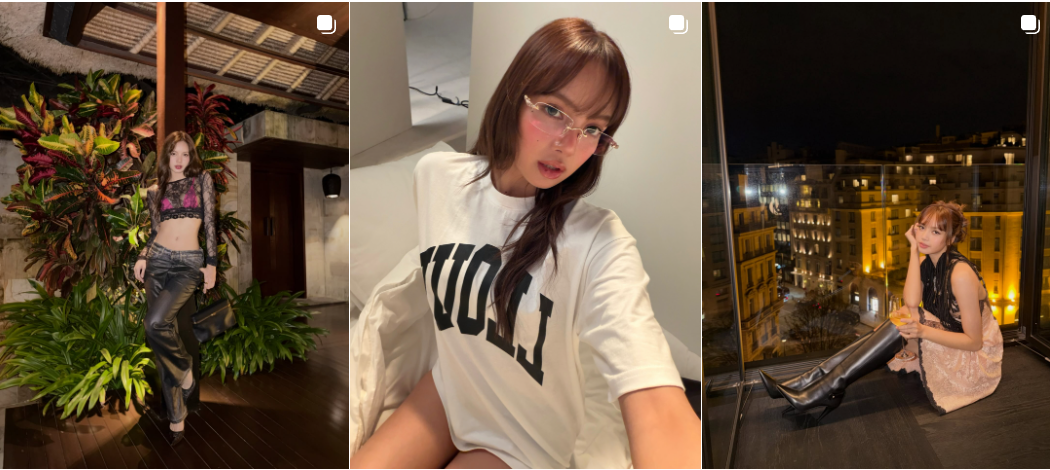Open the white t-shirt selfie post
The height and width of the screenshot is (470, 1050).
click(x=525, y=235)
